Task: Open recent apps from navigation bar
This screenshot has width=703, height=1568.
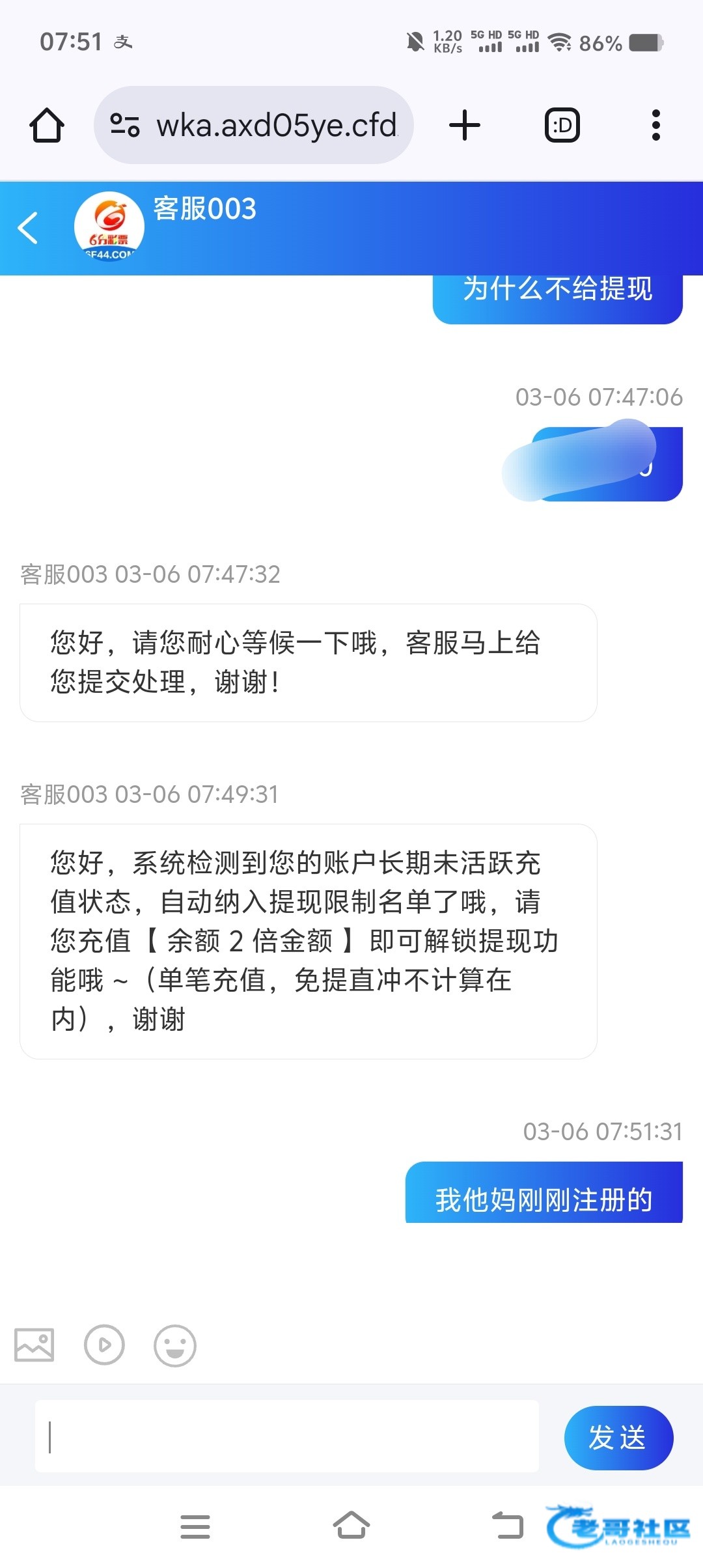Action: point(195,1526)
